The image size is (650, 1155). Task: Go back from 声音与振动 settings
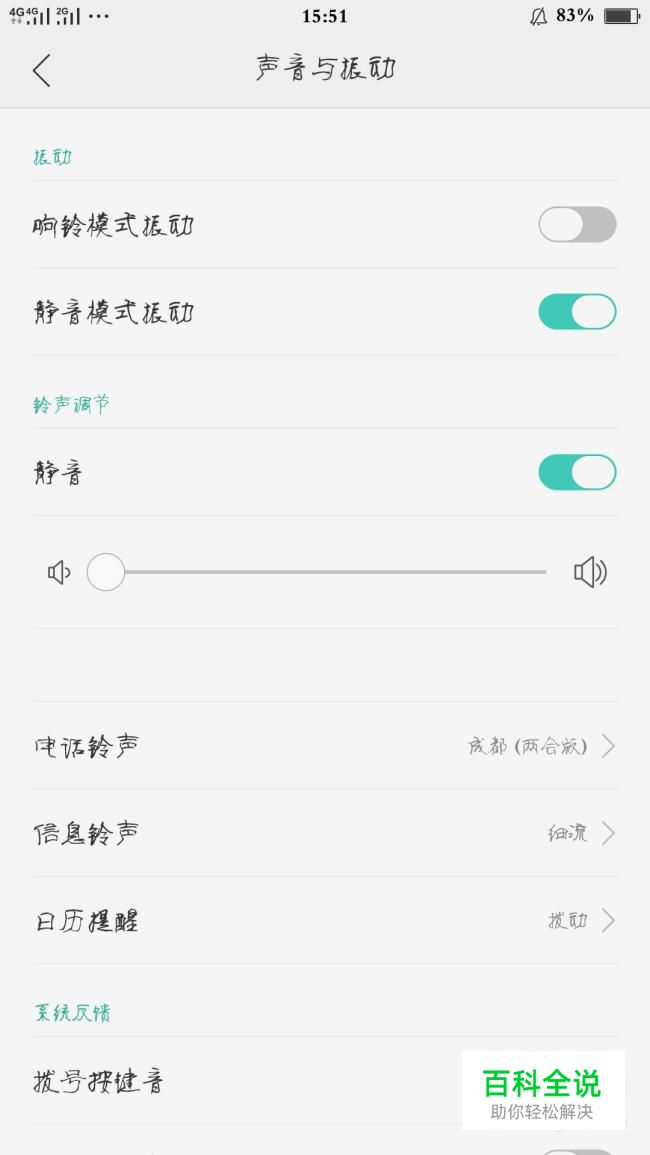pyautogui.click(x=41, y=70)
